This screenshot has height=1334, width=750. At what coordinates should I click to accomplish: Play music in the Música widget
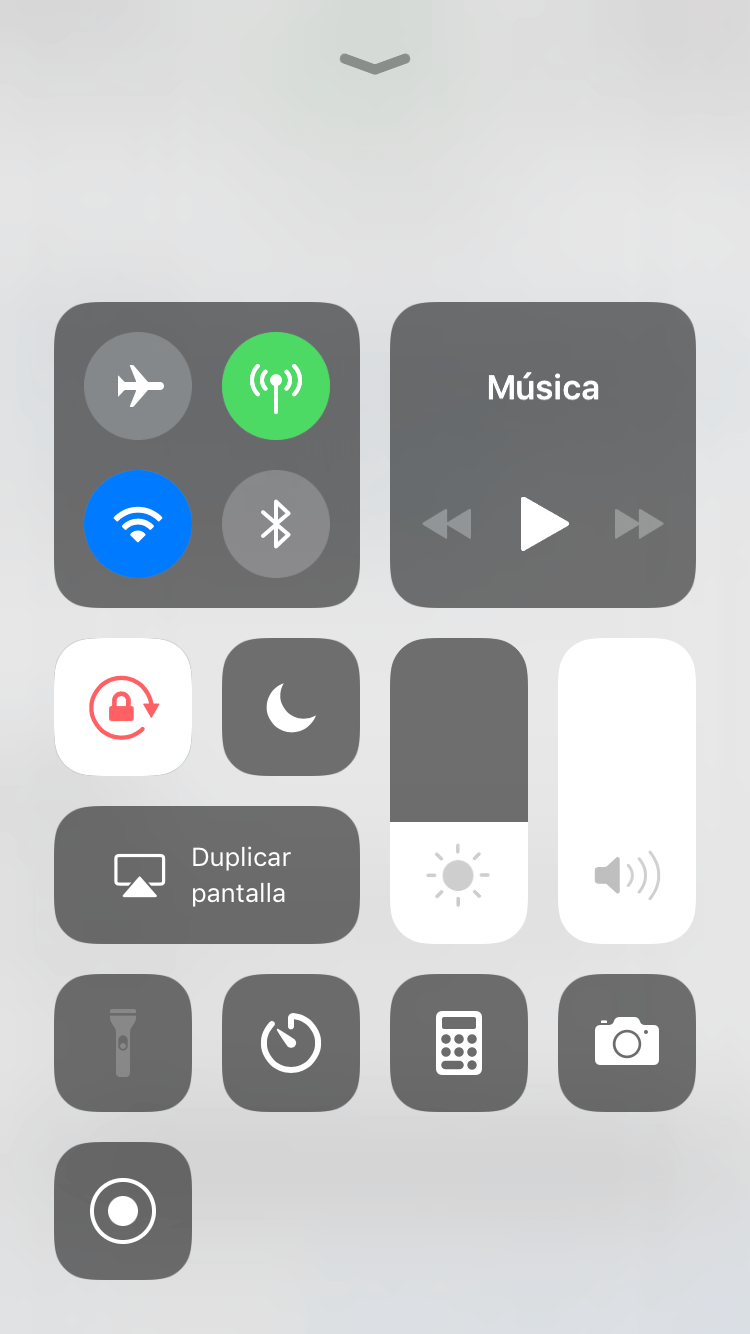[544, 523]
